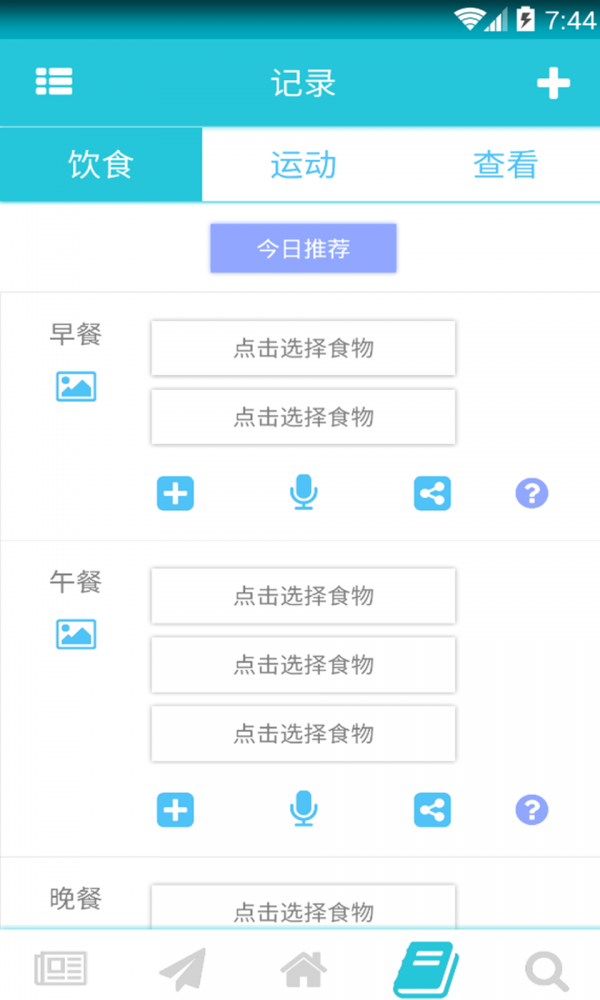
Task: Add another food row under 早餐
Action: coord(175,493)
